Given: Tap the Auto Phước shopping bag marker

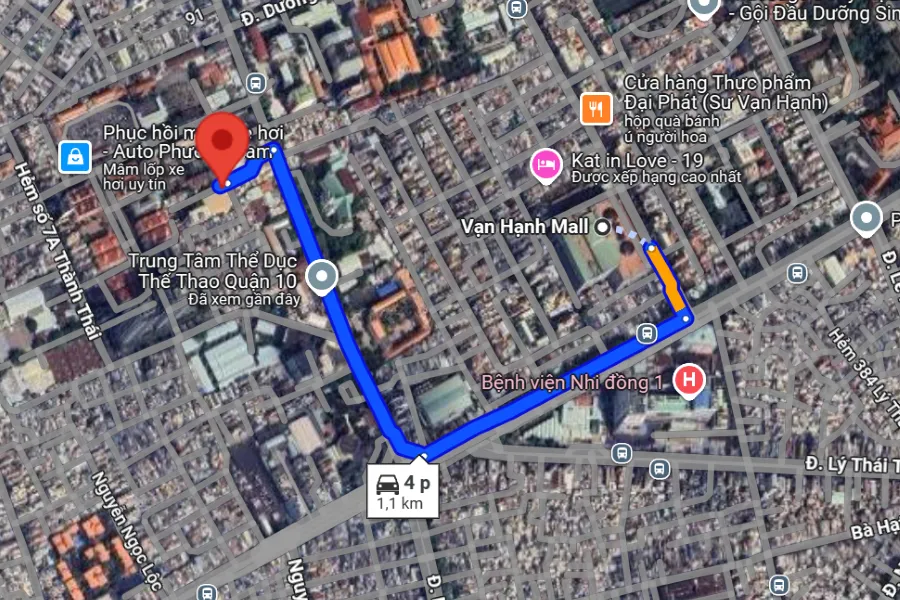Looking at the screenshot, I should pyautogui.click(x=74, y=156).
